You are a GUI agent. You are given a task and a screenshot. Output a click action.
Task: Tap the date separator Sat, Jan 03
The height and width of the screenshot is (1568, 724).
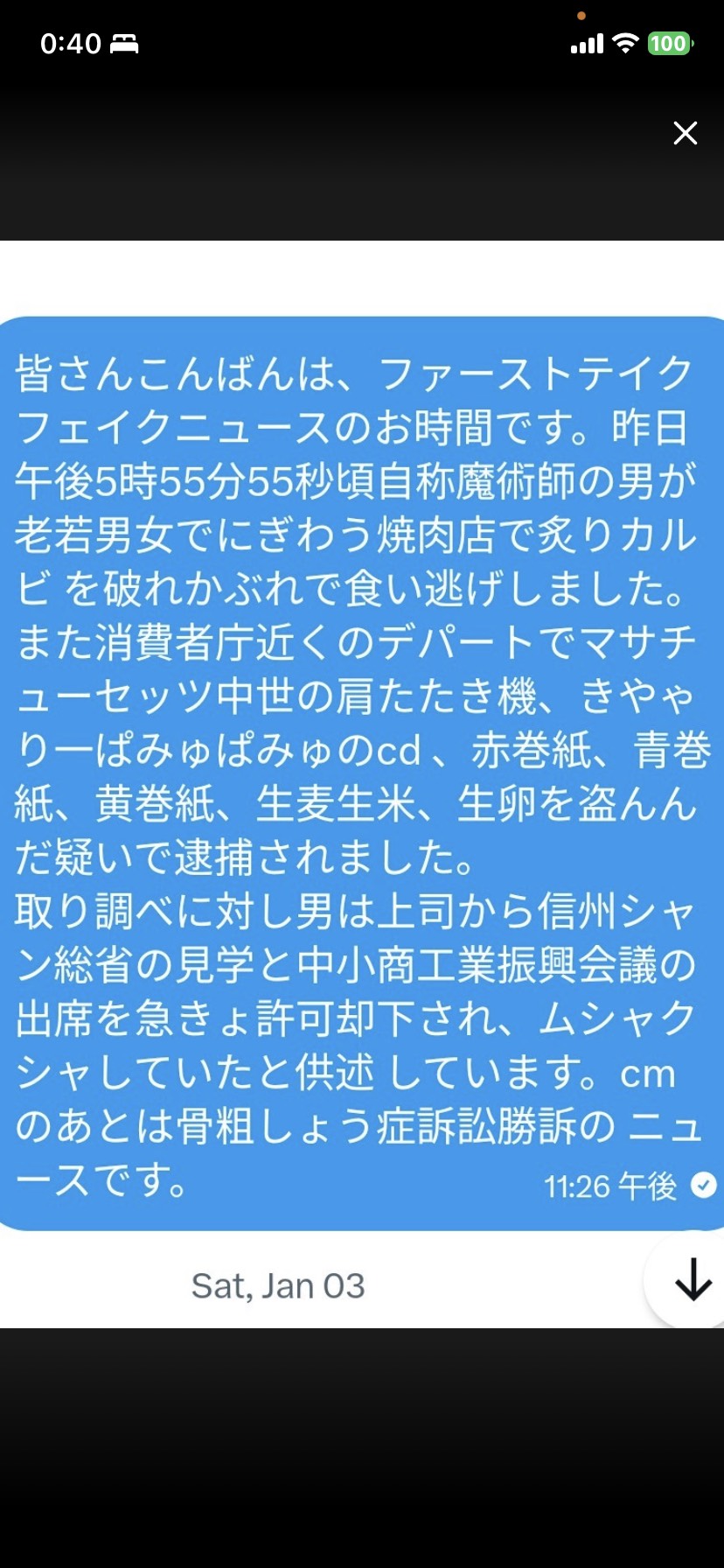click(277, 1284)
